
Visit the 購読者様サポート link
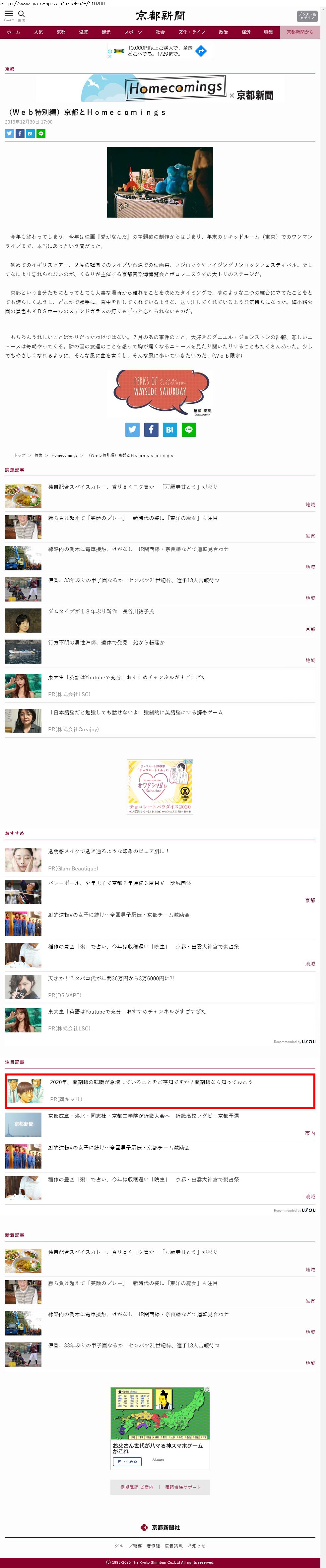tap(183, 1487)
